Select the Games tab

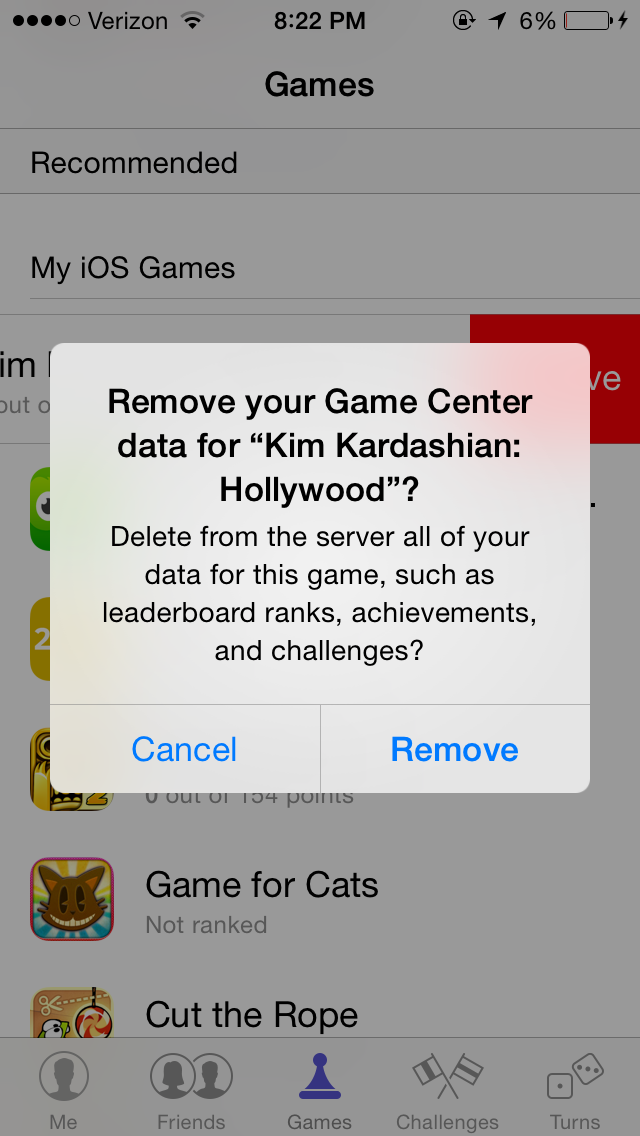319,1090
